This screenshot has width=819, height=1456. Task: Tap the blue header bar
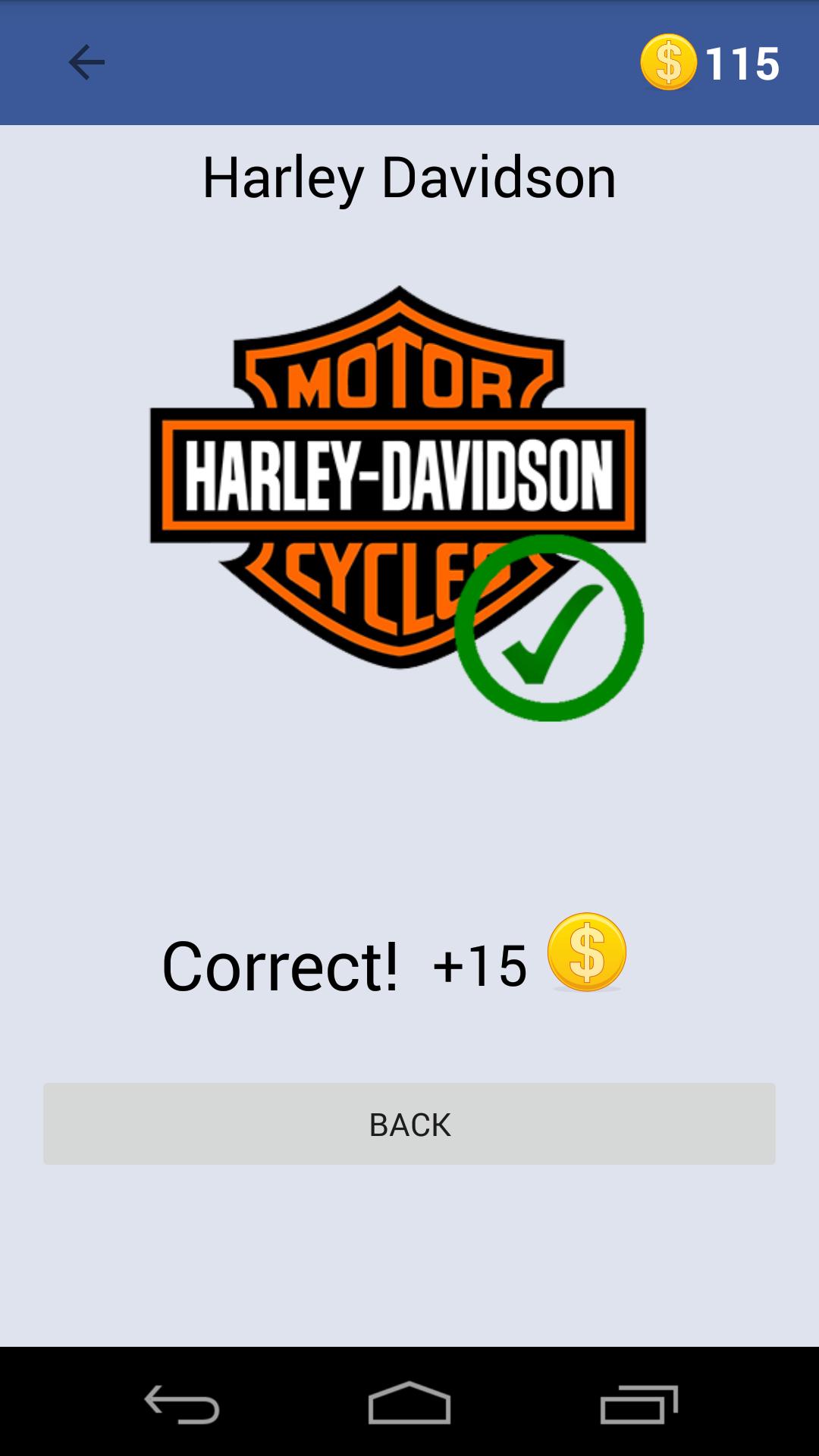409,63
